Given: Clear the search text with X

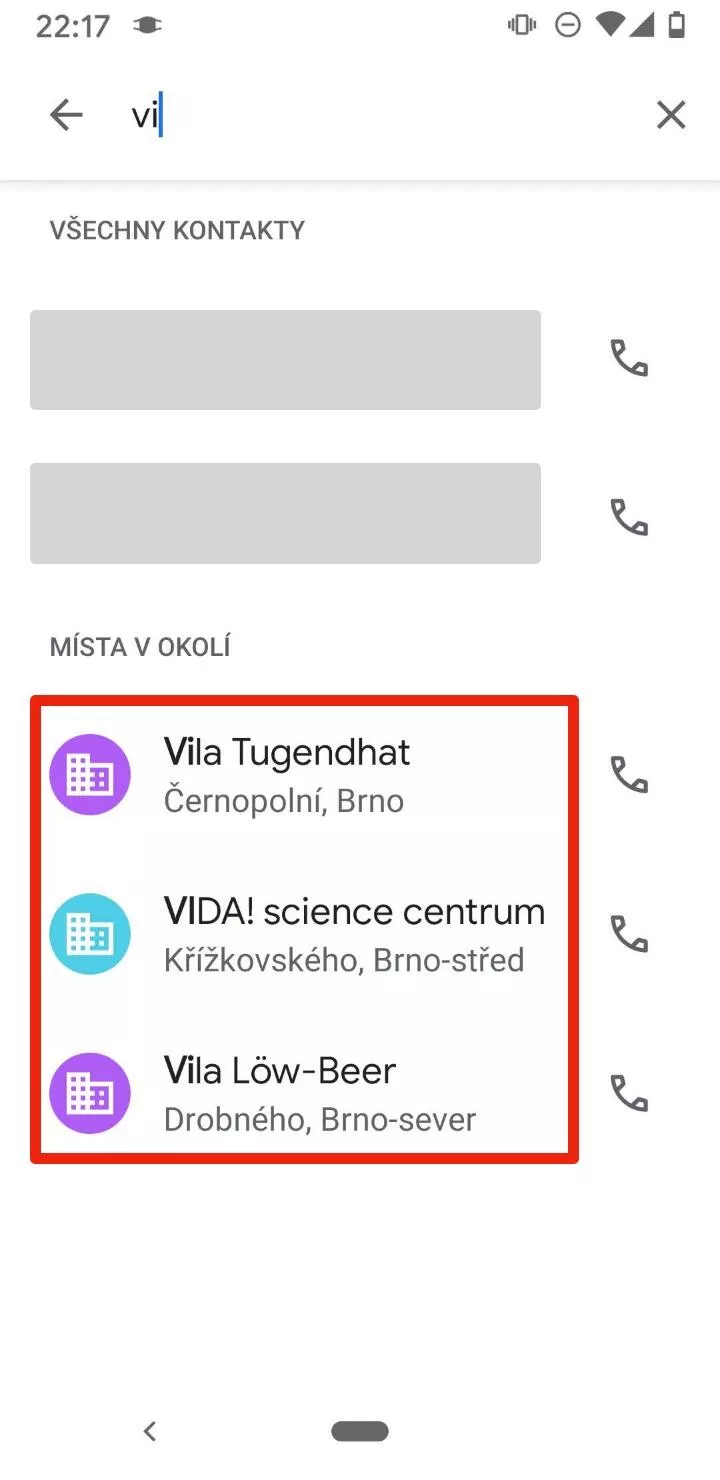Looking at the screenshot, I should [671, 116].
